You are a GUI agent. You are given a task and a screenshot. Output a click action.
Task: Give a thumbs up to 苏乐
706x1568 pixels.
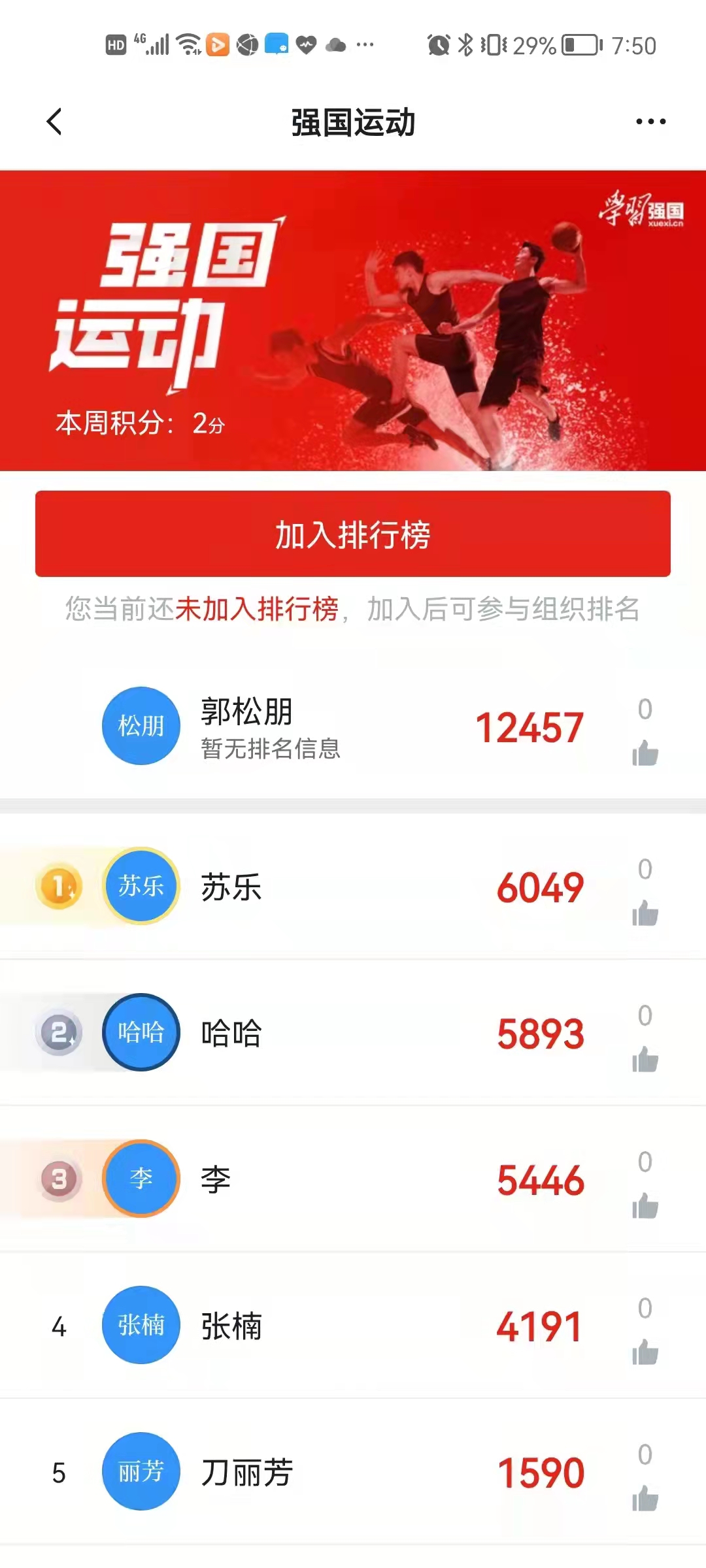(645, 913)
